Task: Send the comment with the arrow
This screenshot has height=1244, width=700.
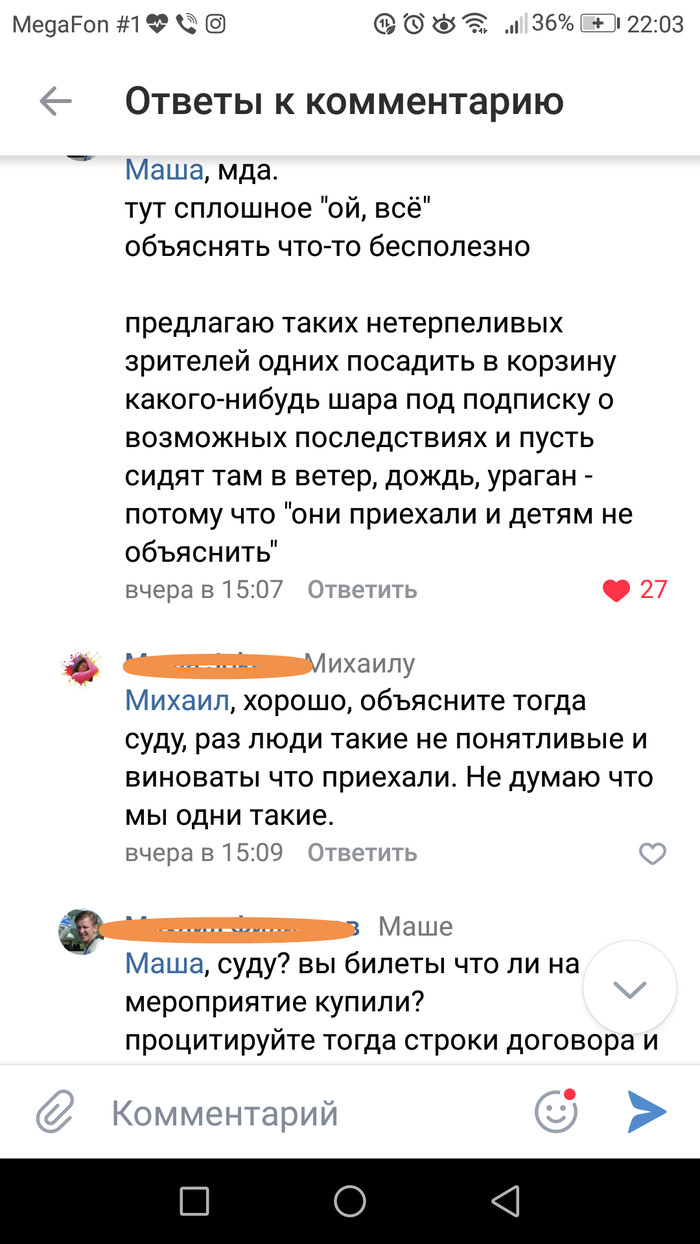Action: (646, 1111)
